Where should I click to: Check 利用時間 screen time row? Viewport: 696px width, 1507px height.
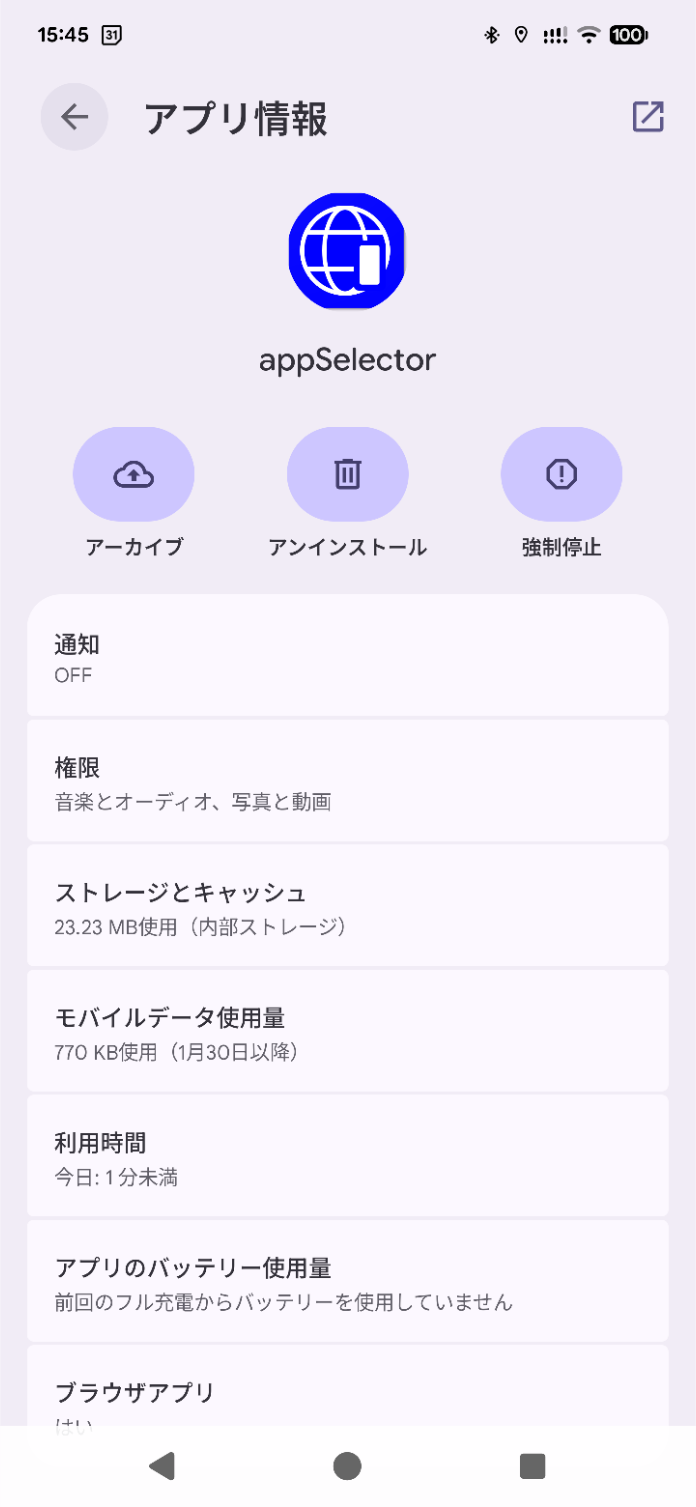[x=347, y=1157]
